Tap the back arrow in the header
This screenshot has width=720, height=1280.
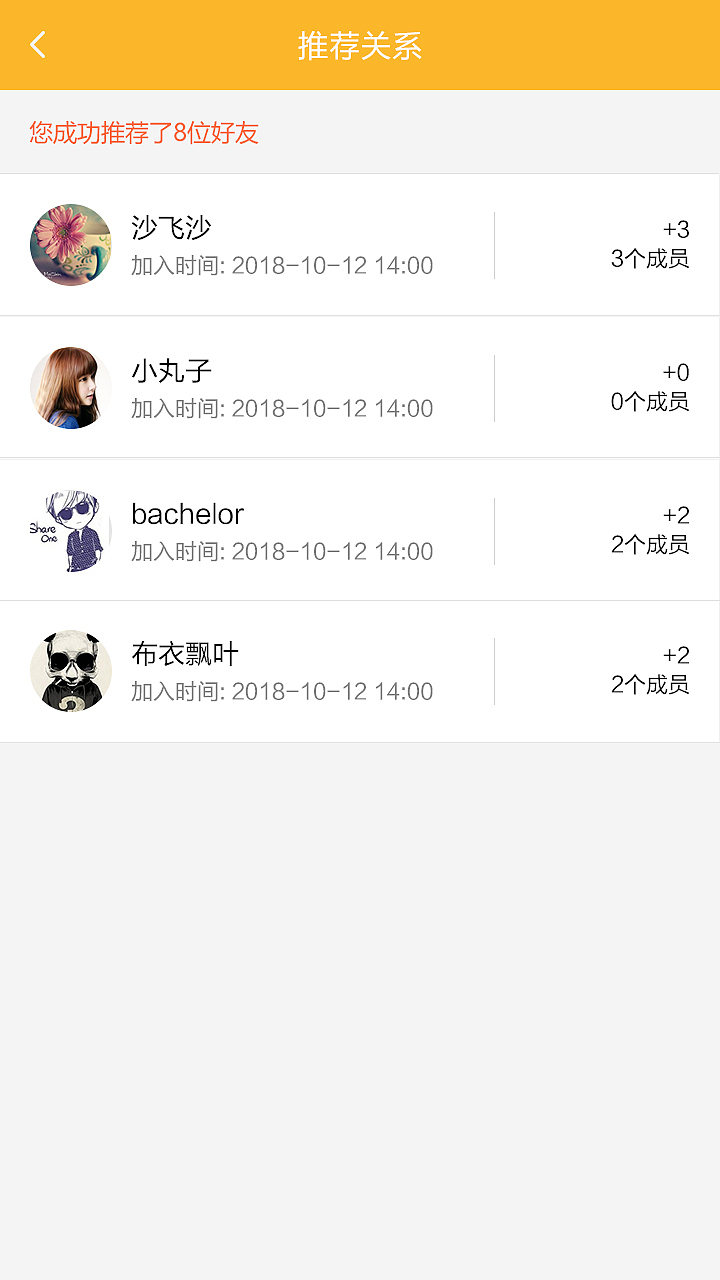[x=37, y=44]
